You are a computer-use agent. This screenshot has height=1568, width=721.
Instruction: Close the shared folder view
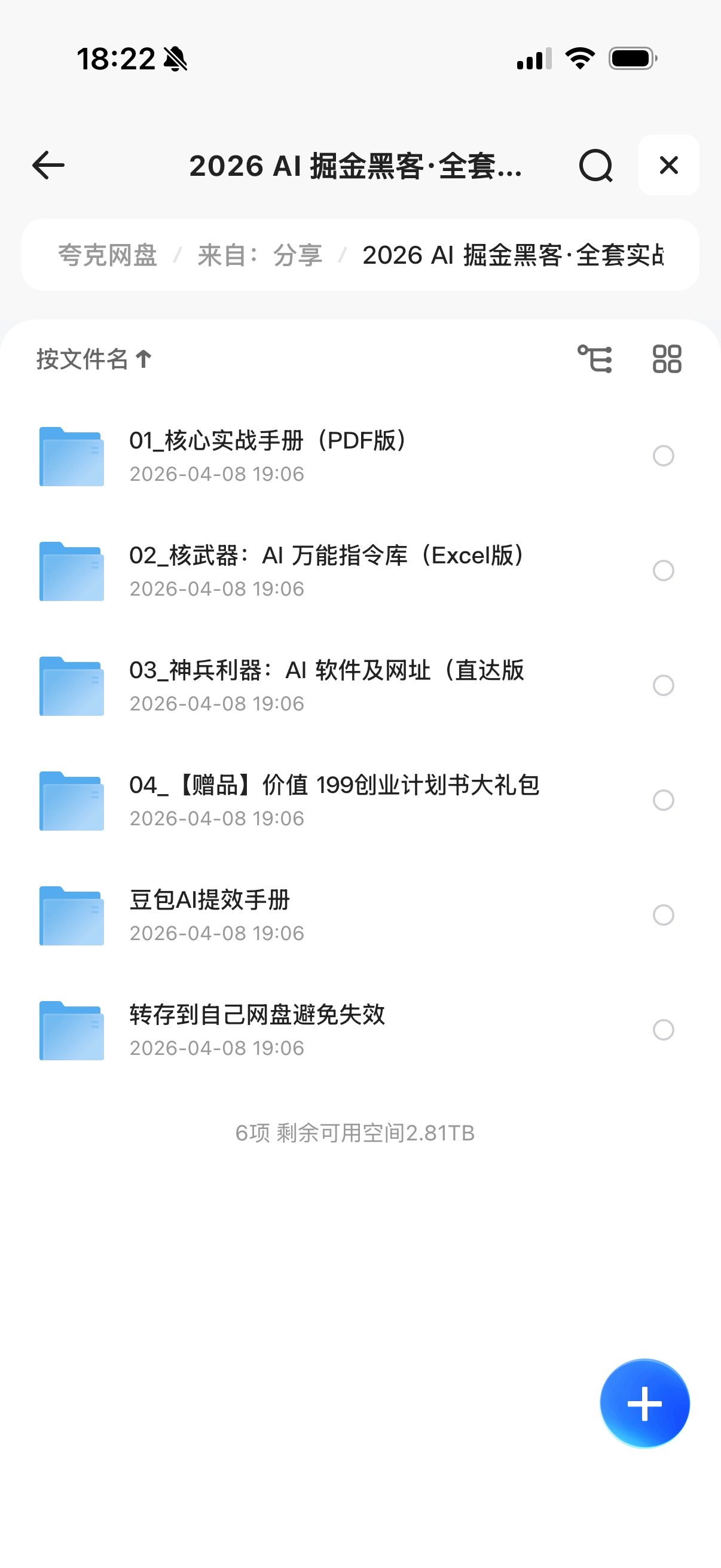tap(668, 166)
